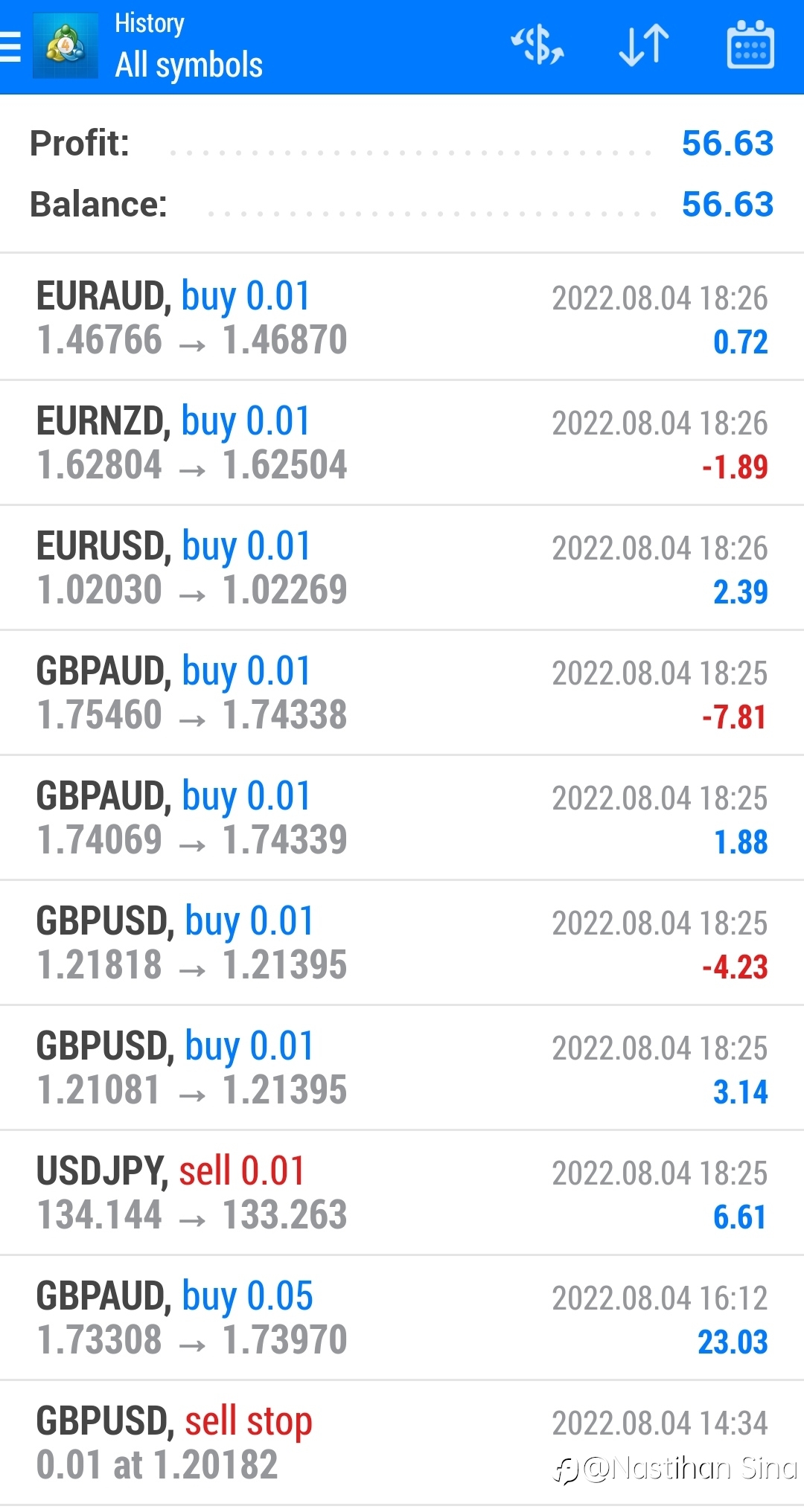Select the GBPAUD trade with -7.81 loss
Image resolution: width=804 pixels, height=1512 pixels.
[402, 693]
